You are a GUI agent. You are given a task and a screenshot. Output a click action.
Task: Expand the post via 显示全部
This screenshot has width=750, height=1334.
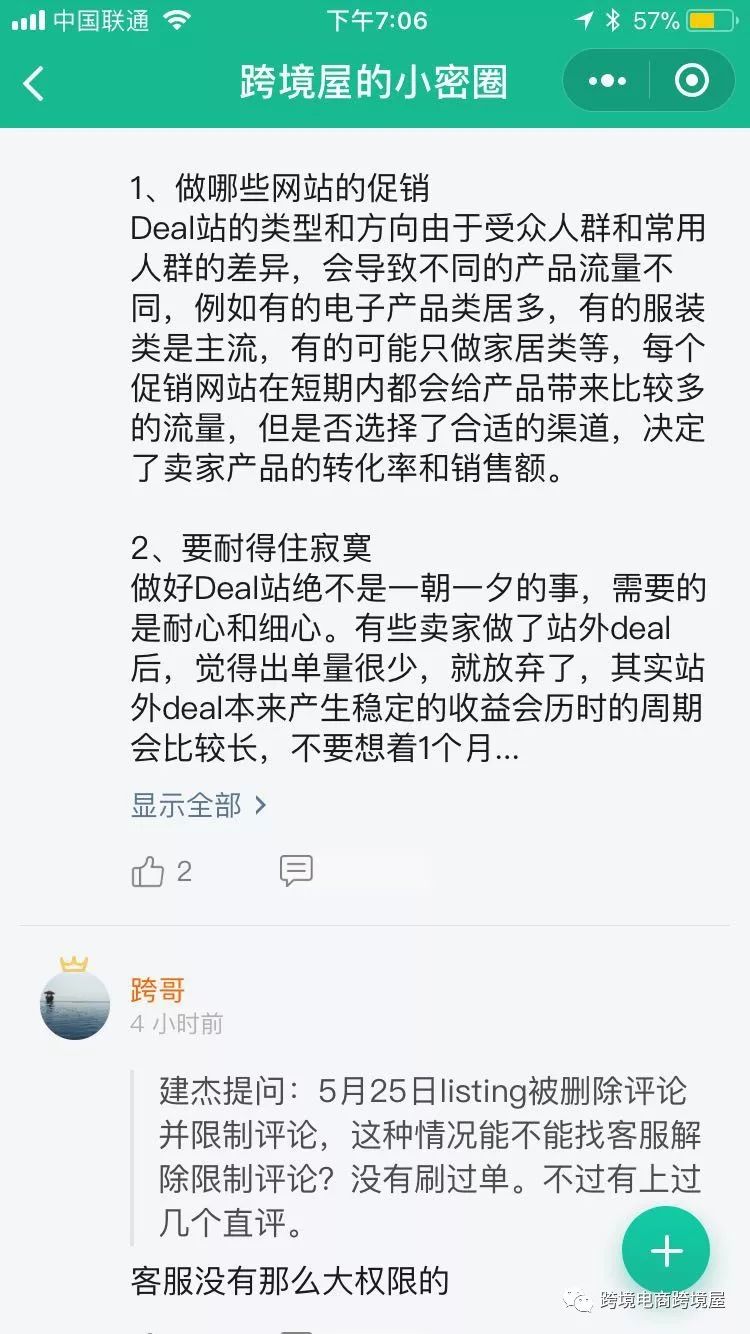[x=198, y=805]
